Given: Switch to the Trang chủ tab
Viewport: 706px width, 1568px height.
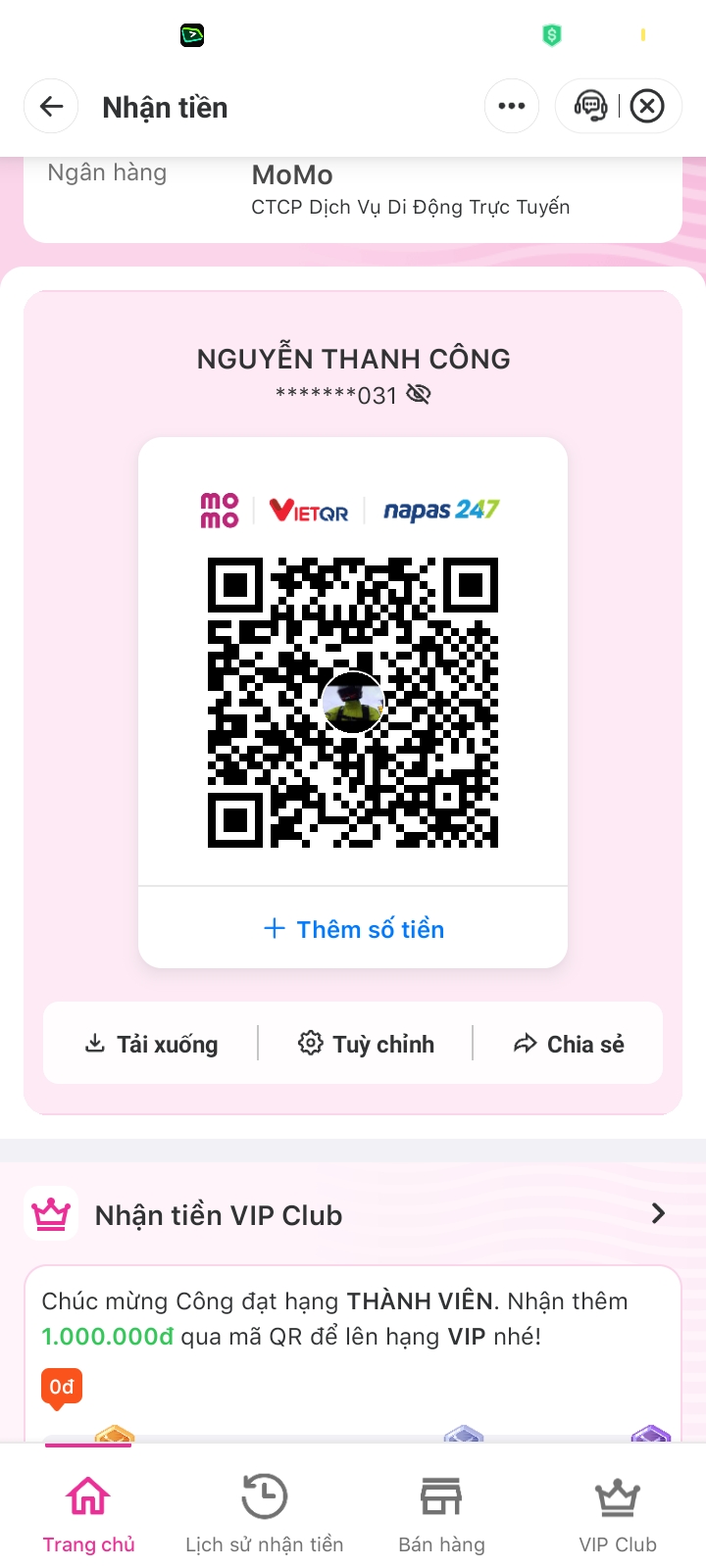Looking at the screenshot, I should pos(88,1514).
